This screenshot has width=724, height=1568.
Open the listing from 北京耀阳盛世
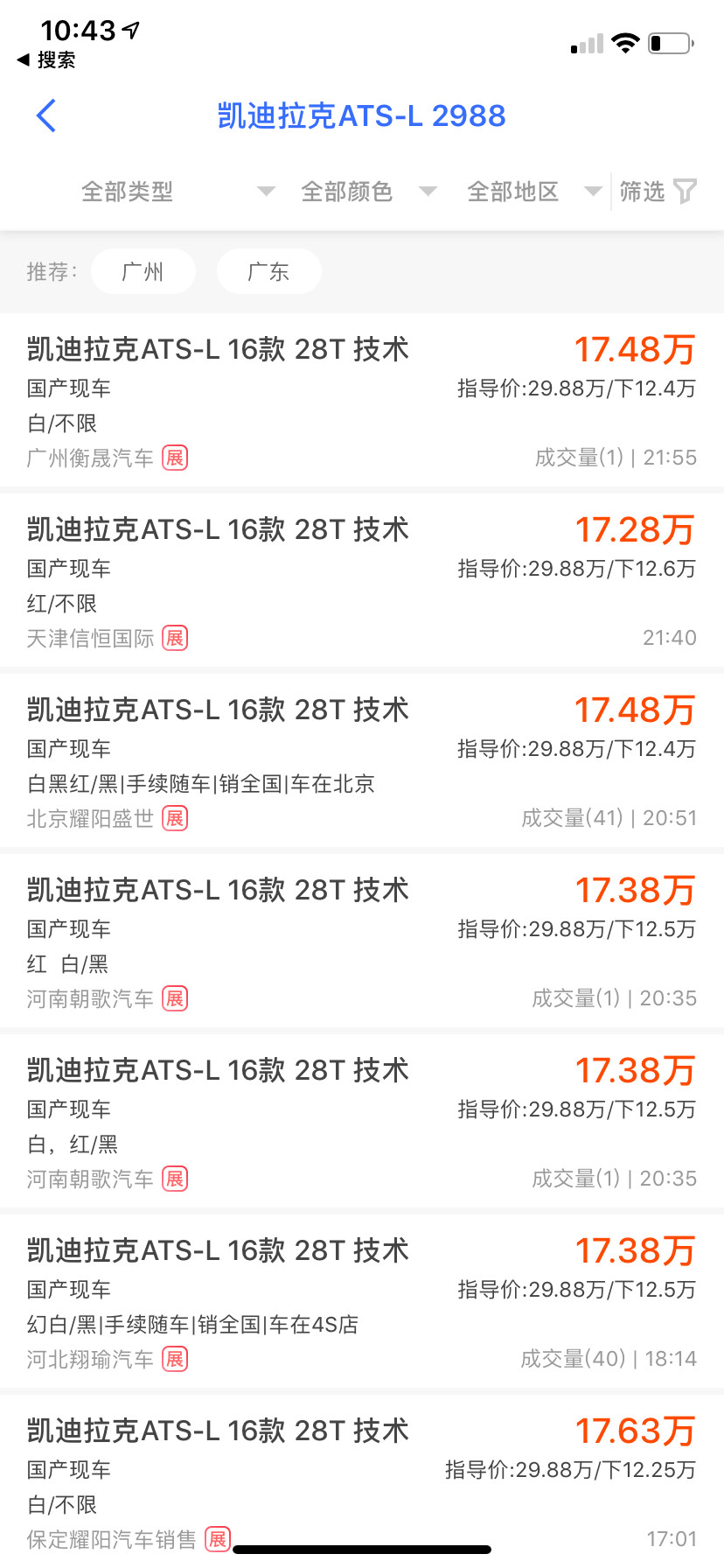[362, 761]
